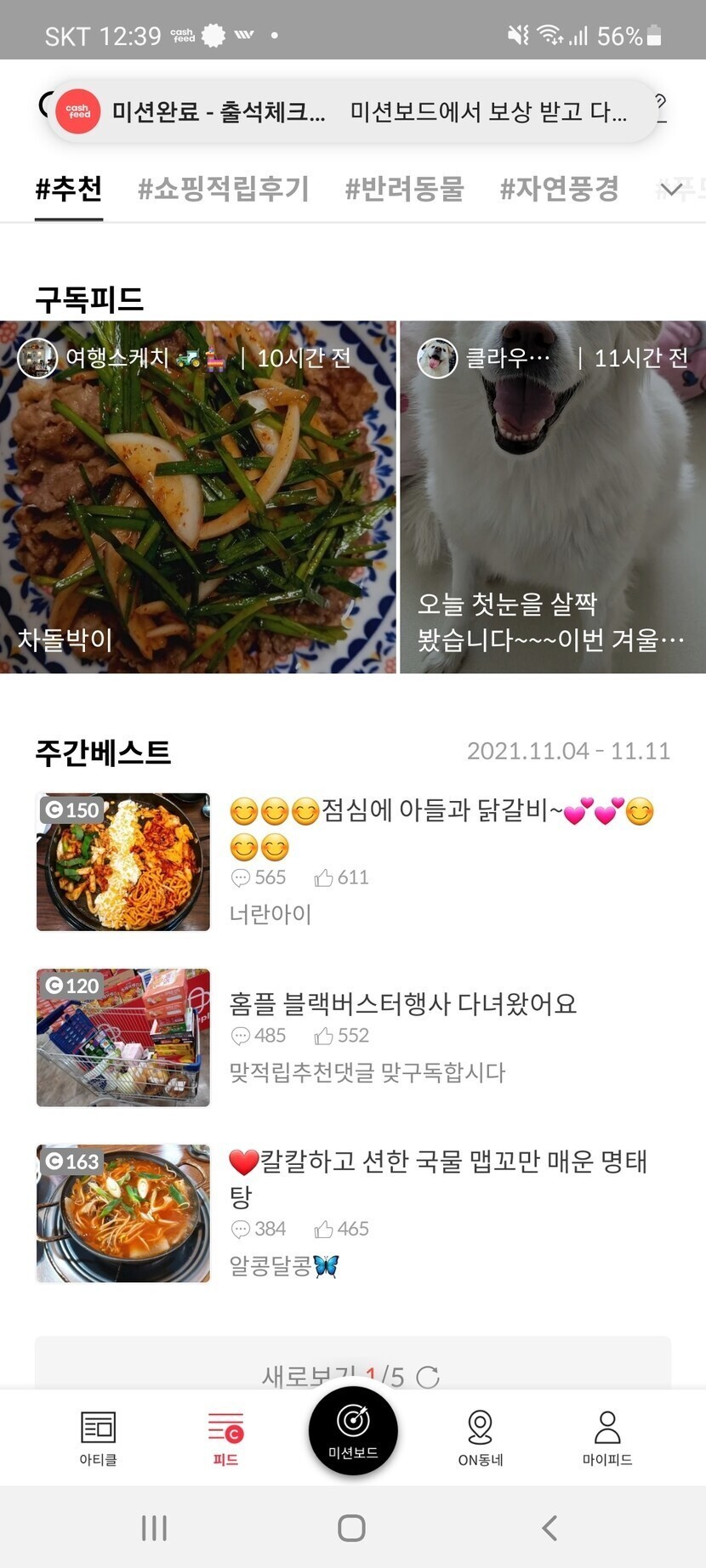Tap the 피드 tab in bottom navigation
Image resolution: width=706 pixels, height=1568 pixels.
point(225,1437)
